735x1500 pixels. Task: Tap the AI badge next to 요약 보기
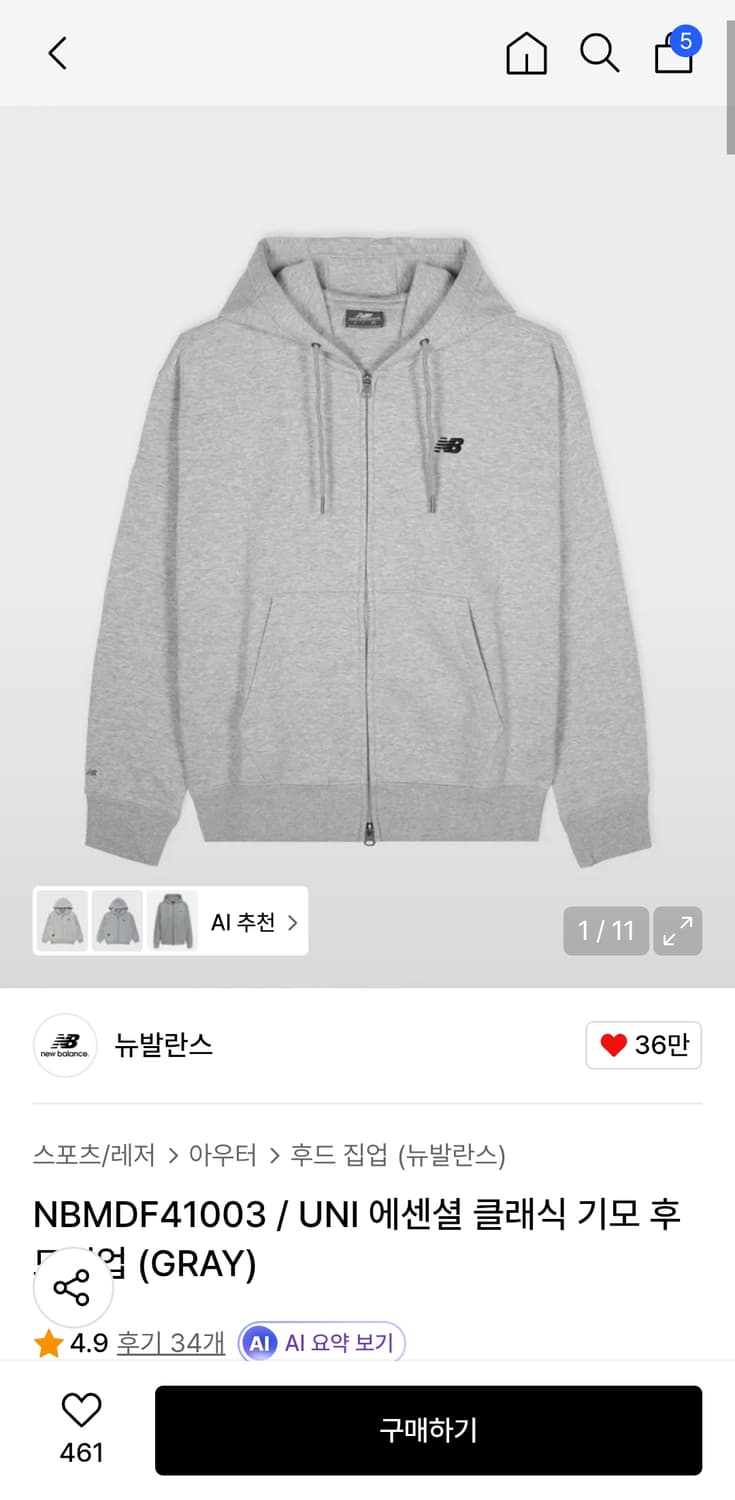pyautogui.click(x=261, y=1343)
